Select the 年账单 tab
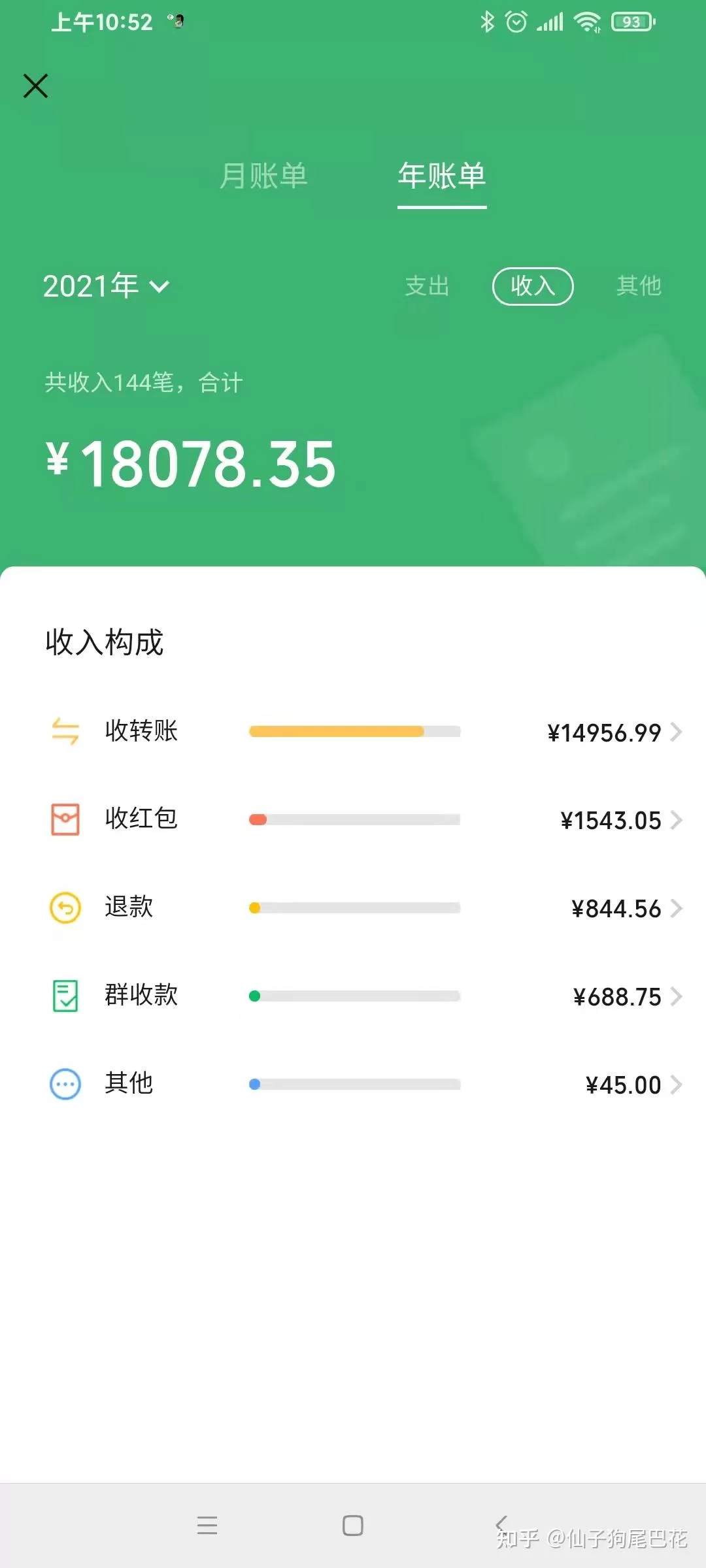The height and width of the screenshot is (1568, 706). point(442,176)
